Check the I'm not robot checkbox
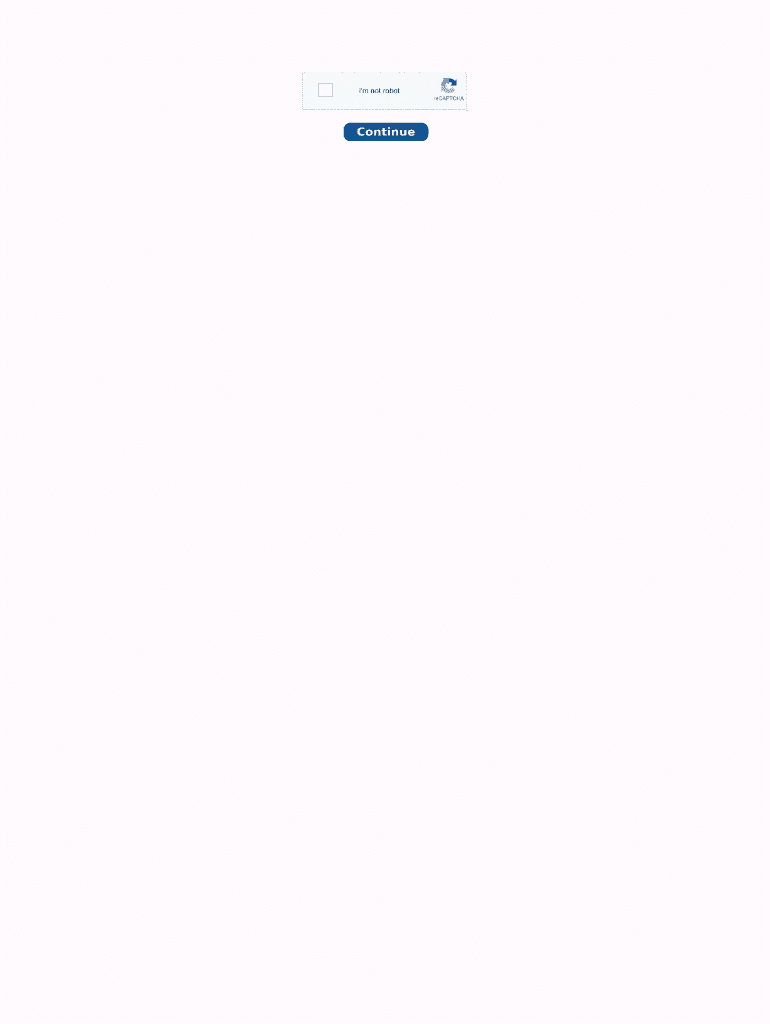Image resolution: width=770 pixels, height=1024 pixels. coord(325,90)
